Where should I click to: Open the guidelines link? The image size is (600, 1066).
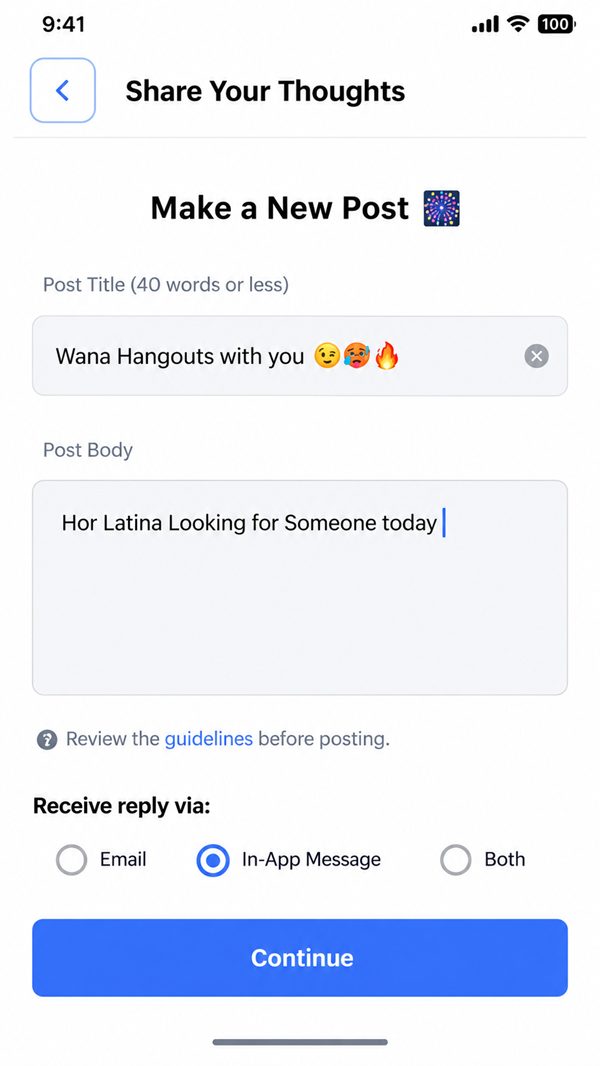(209, 738)
